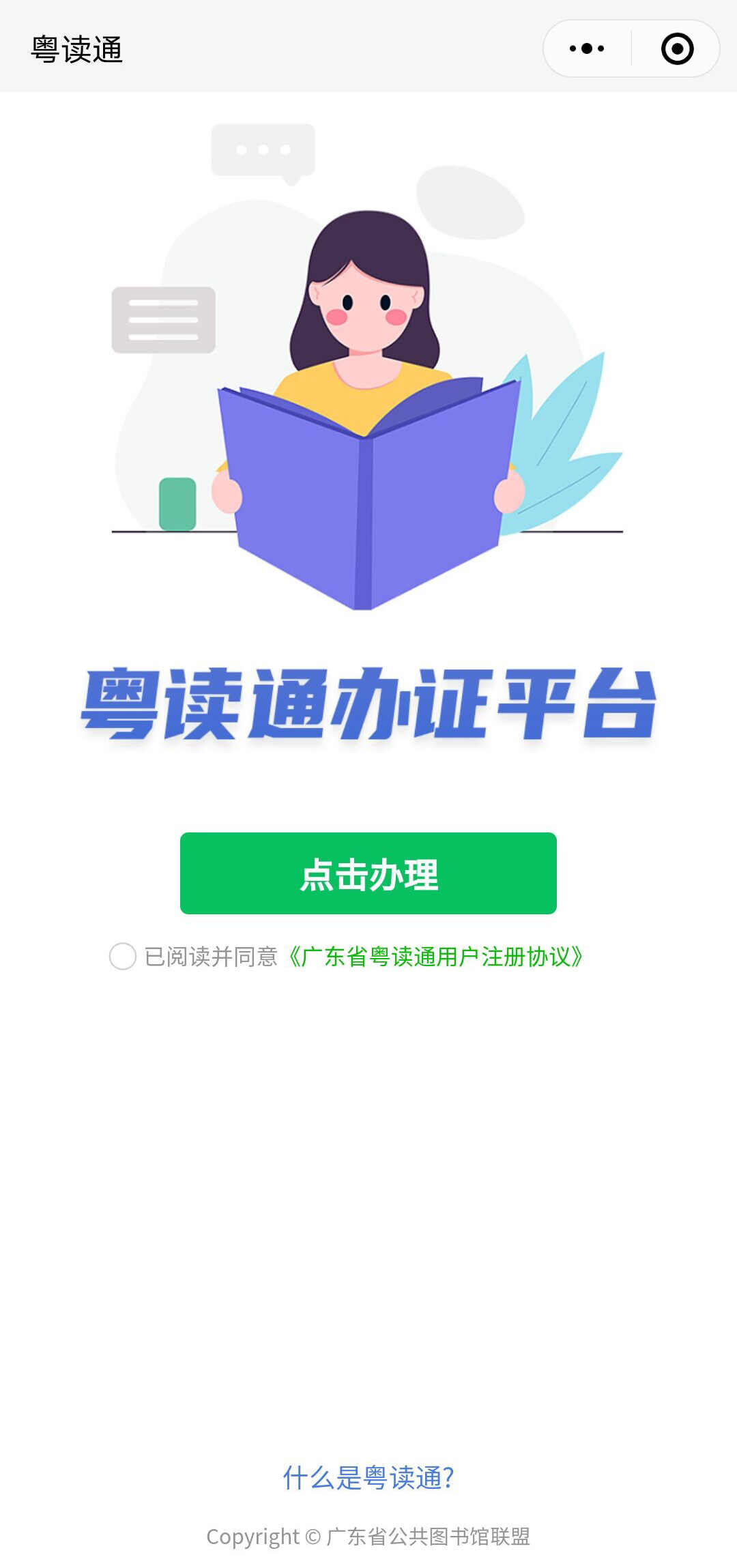Open the 什么是粤读通? link
The image size is (737, 1568).
(369, 1478)
